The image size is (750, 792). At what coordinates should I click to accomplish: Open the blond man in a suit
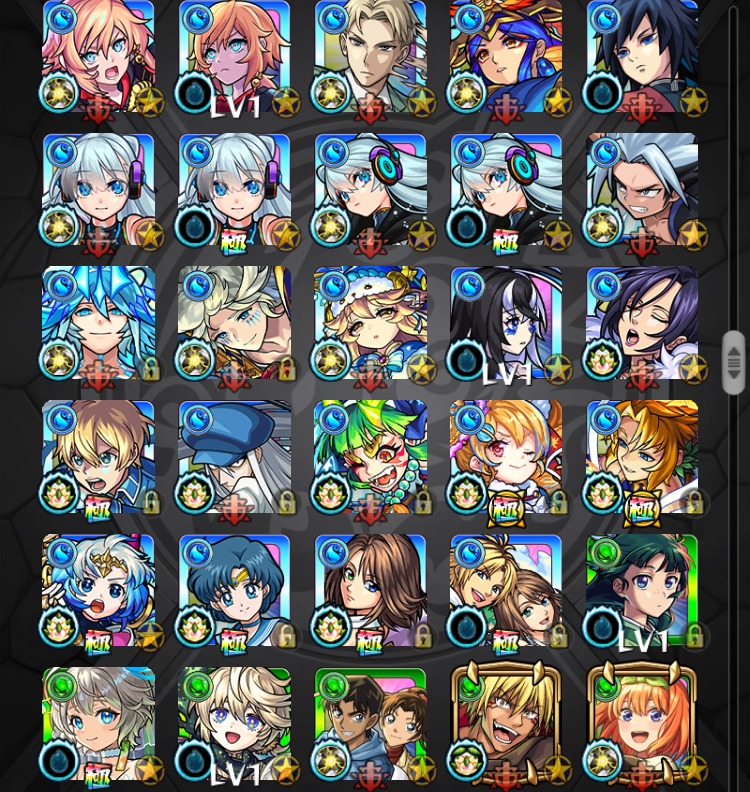click(x=370, y=57)
